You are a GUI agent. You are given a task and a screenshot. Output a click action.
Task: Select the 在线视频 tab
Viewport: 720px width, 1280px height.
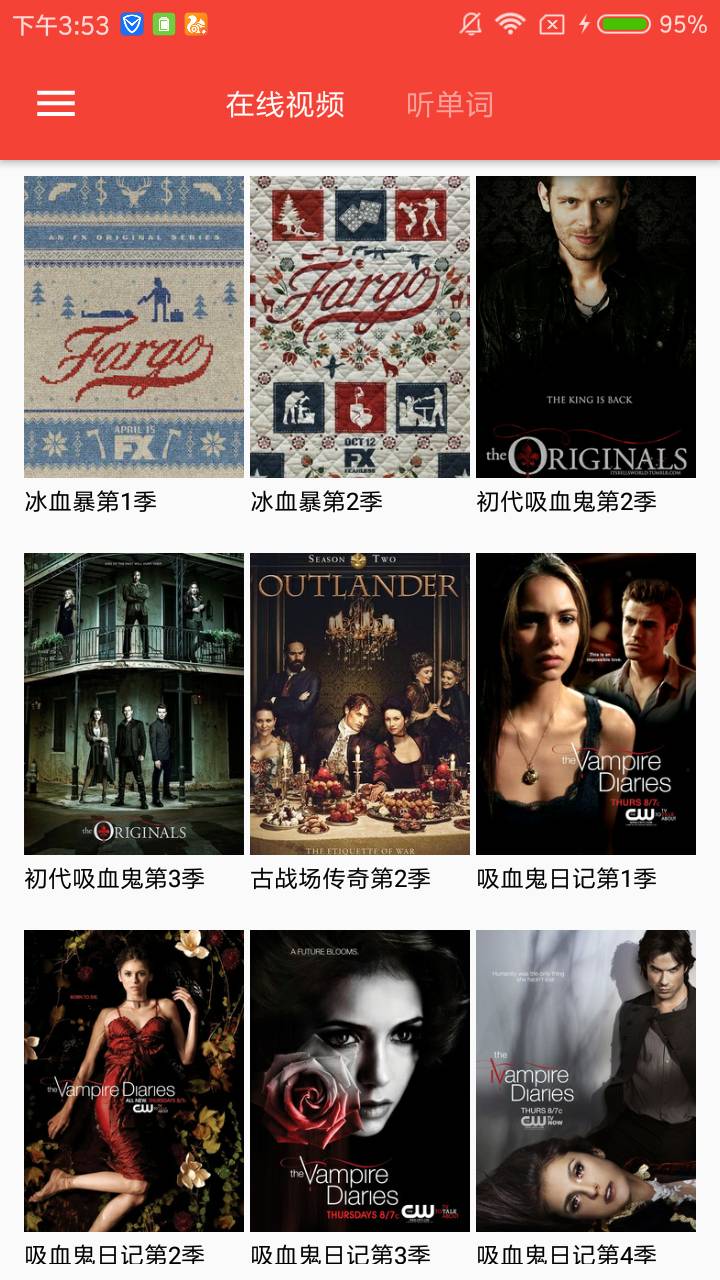(285, 104)
